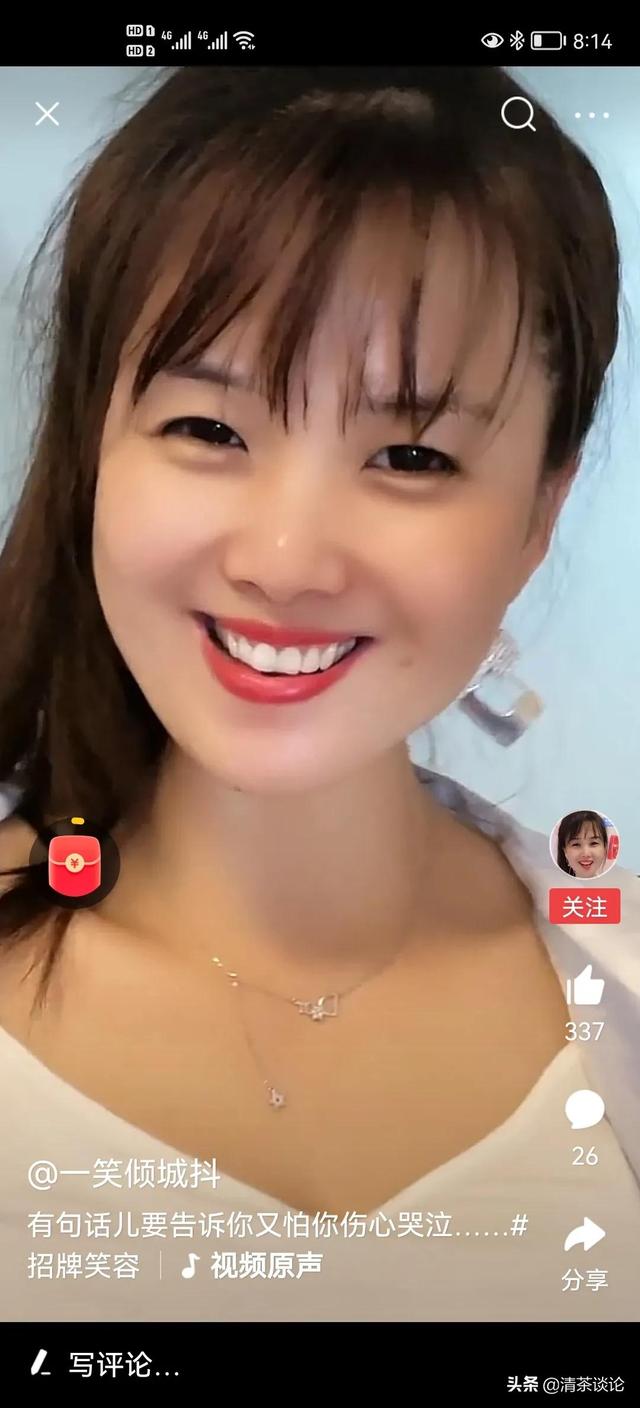Close the video with the X icon
This screenshot has width=640, height=1408.
(x=47, y=114)
